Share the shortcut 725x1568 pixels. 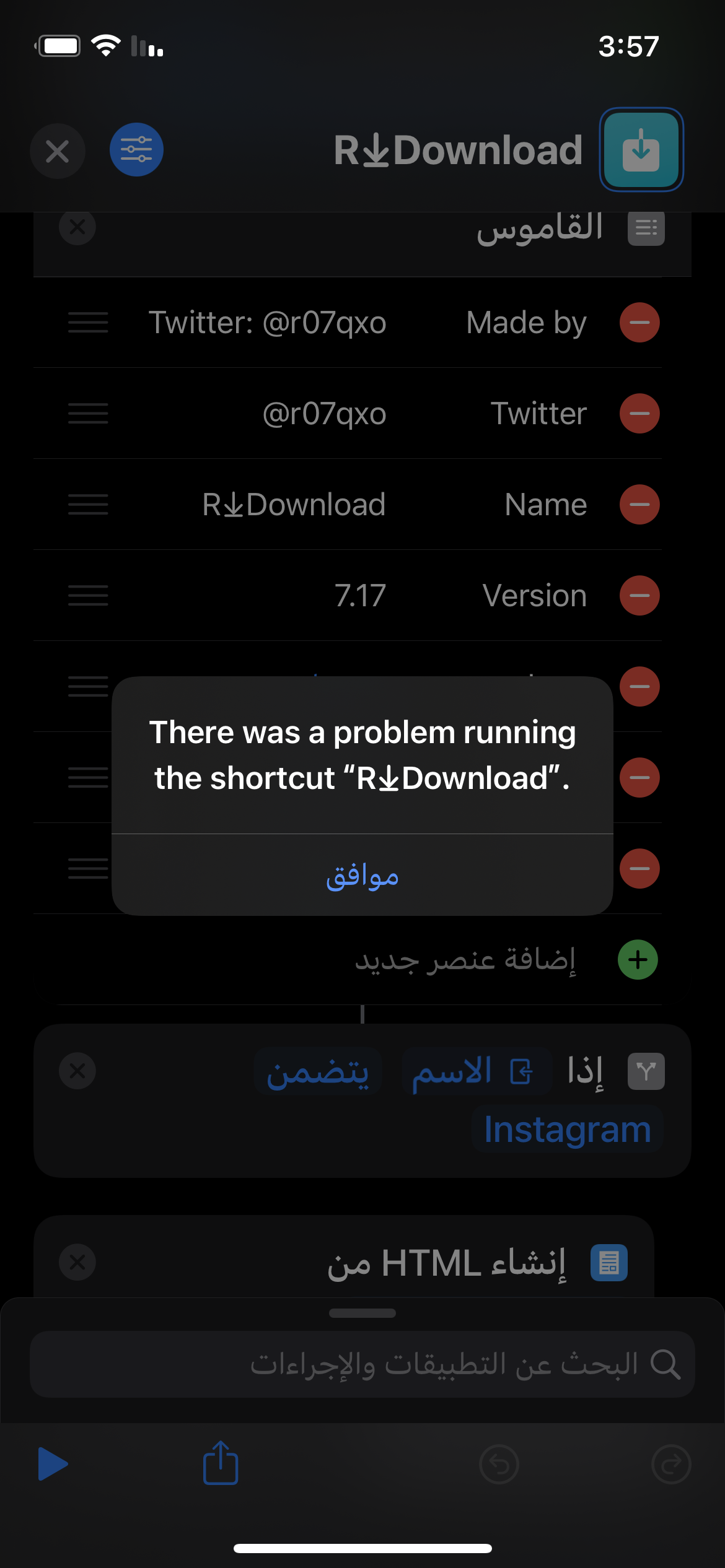(221, 1463)
